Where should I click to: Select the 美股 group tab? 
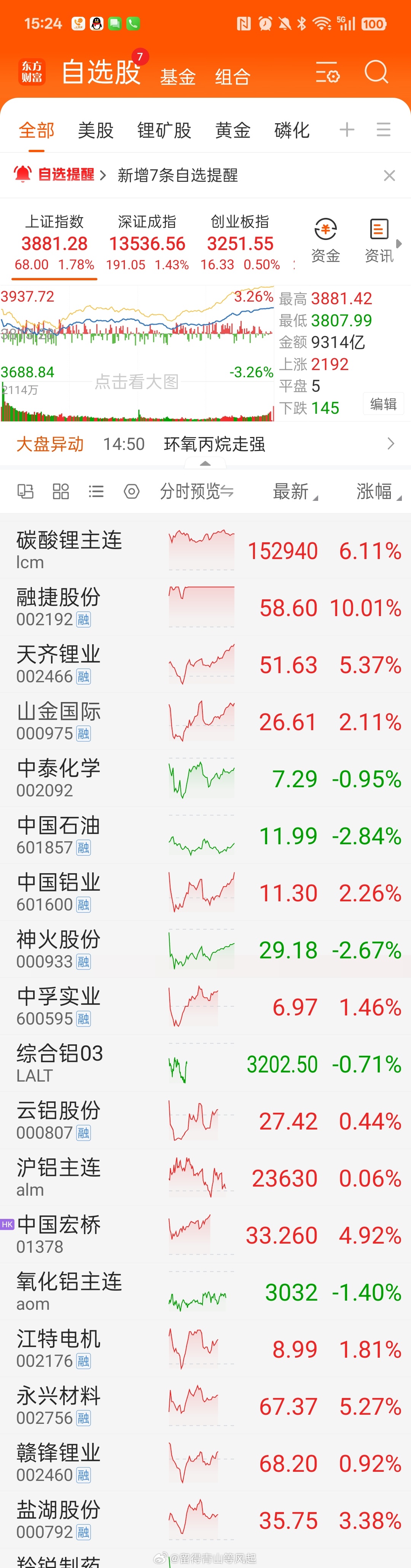(x=96, y=130)
